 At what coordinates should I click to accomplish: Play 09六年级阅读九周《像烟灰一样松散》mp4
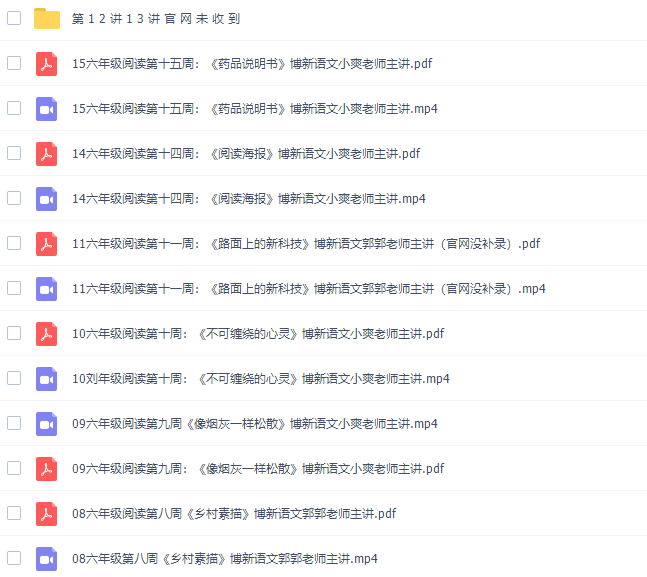pyautogui.click(x=254, y=424)
